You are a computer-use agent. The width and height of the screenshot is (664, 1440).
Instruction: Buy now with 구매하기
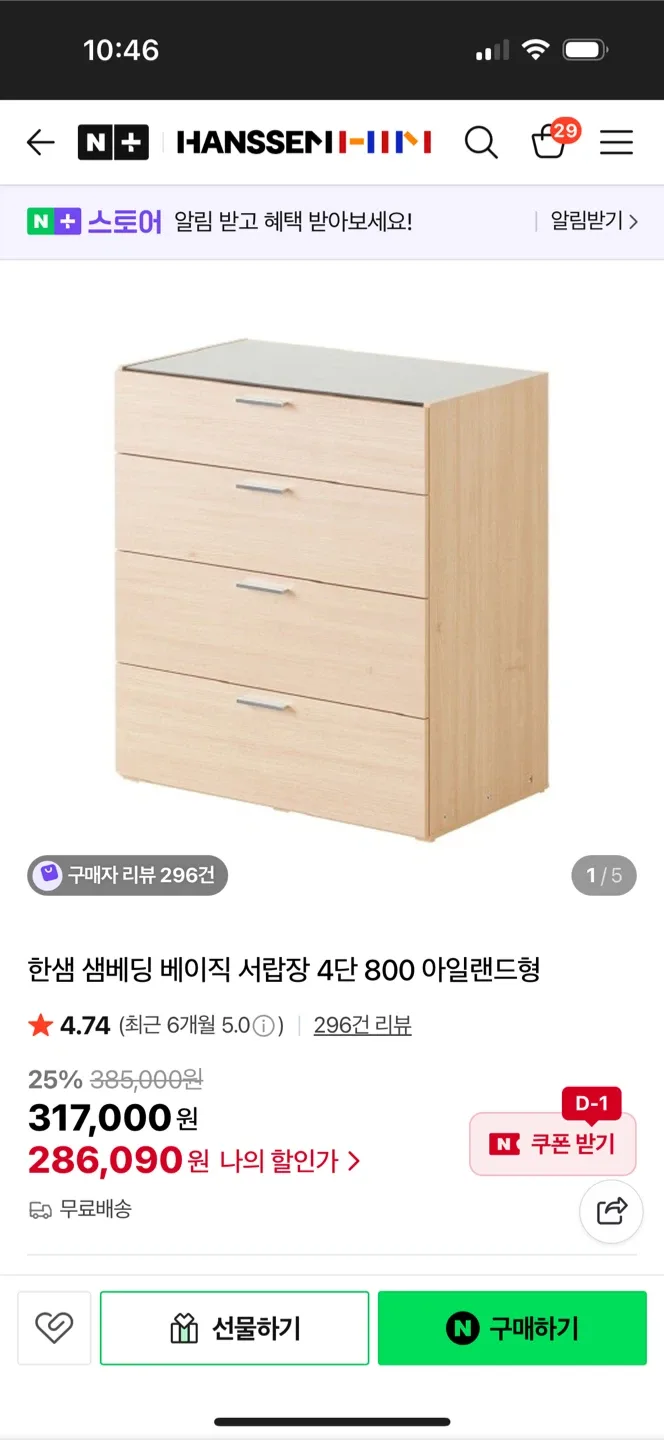coord(512,1328)
